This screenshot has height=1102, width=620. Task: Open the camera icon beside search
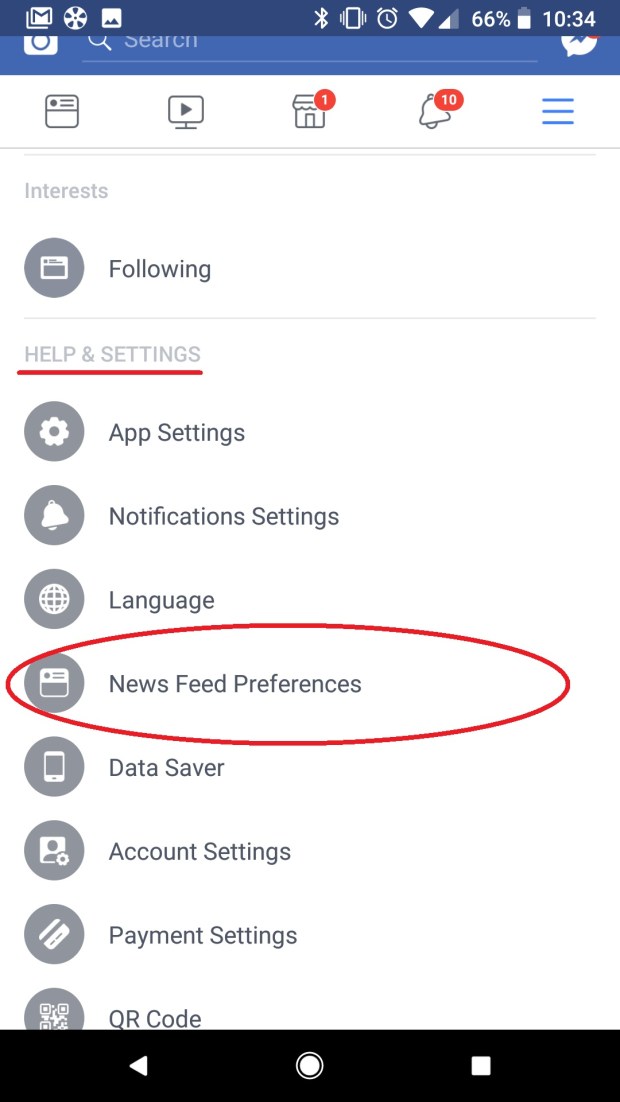[41, 42]
